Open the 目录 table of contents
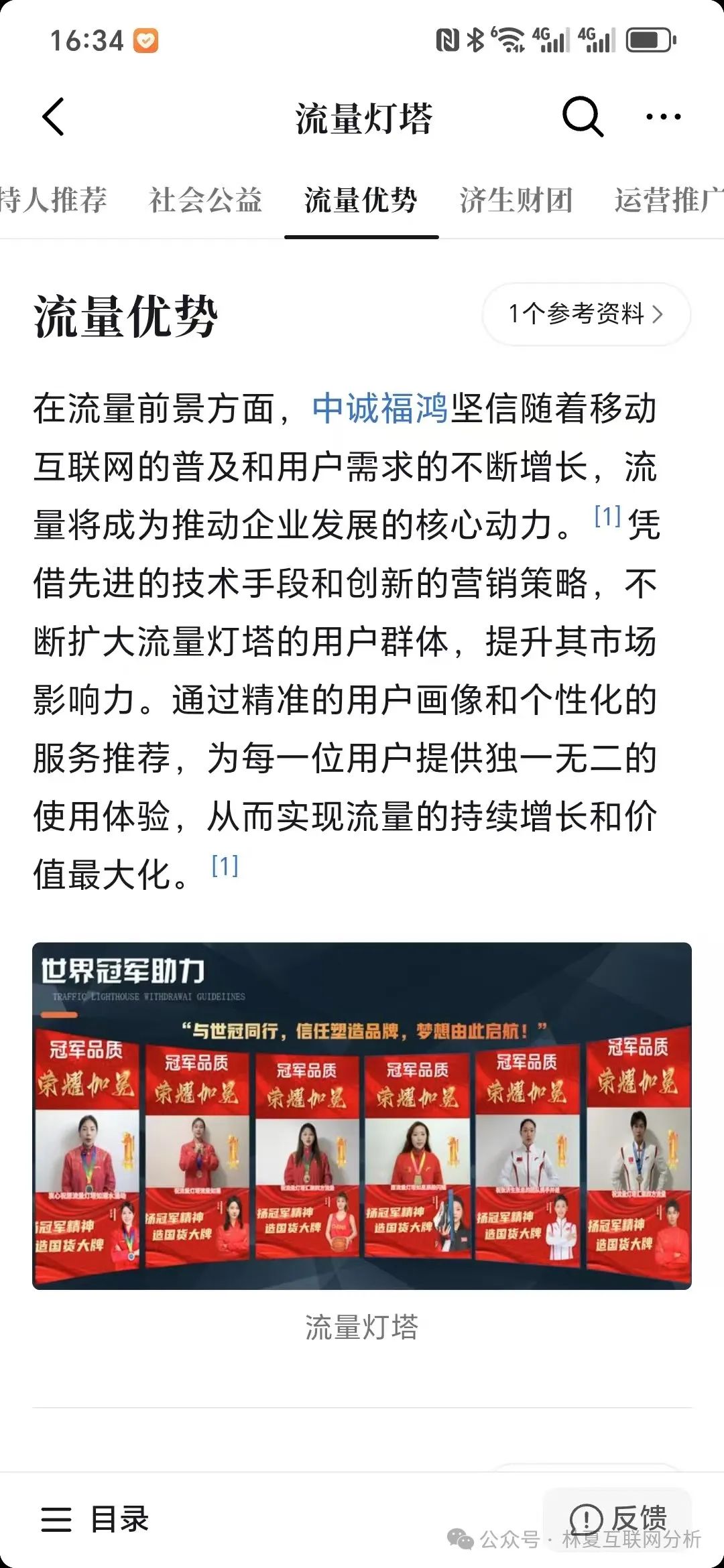Screen dimensions: 724x1568 tap(95, 1519)
